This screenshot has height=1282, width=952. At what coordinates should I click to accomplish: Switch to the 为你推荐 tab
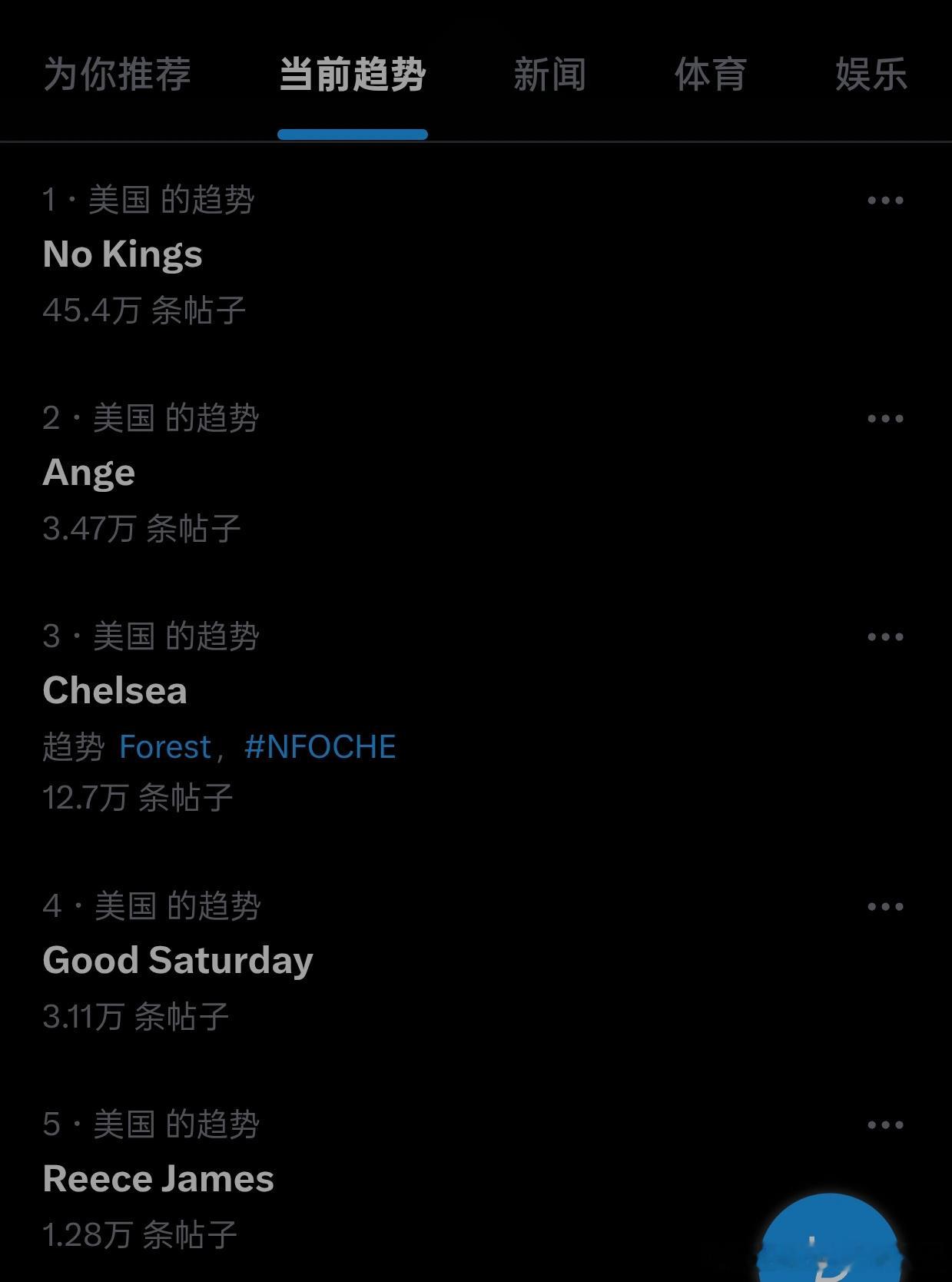[x=118, y=75]
